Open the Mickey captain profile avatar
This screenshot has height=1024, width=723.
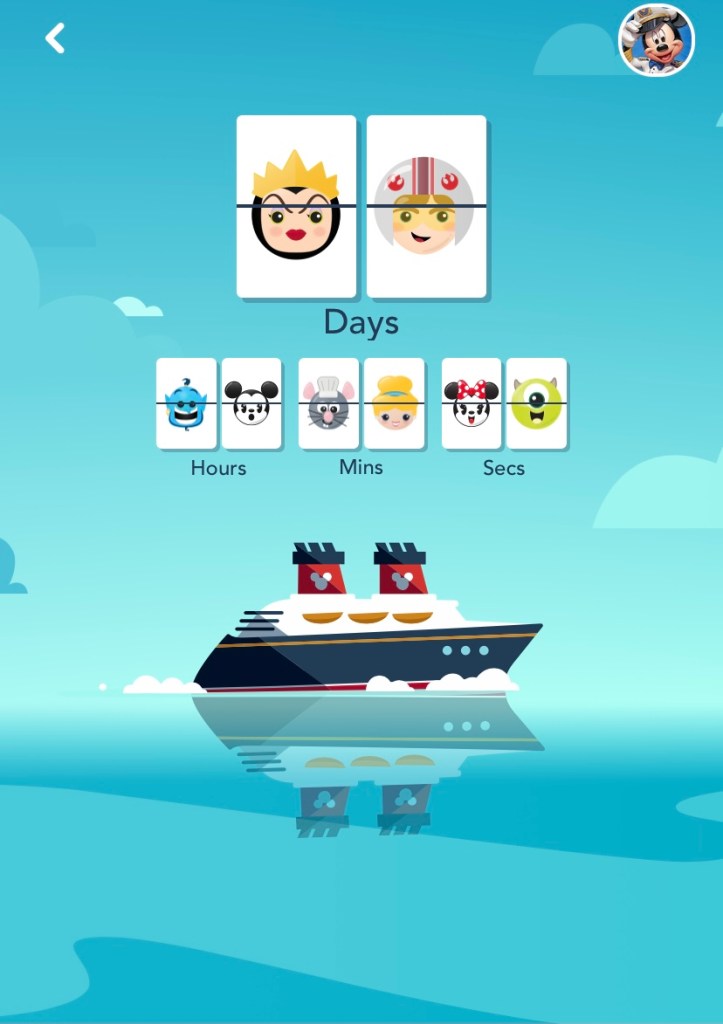point(656,40)
